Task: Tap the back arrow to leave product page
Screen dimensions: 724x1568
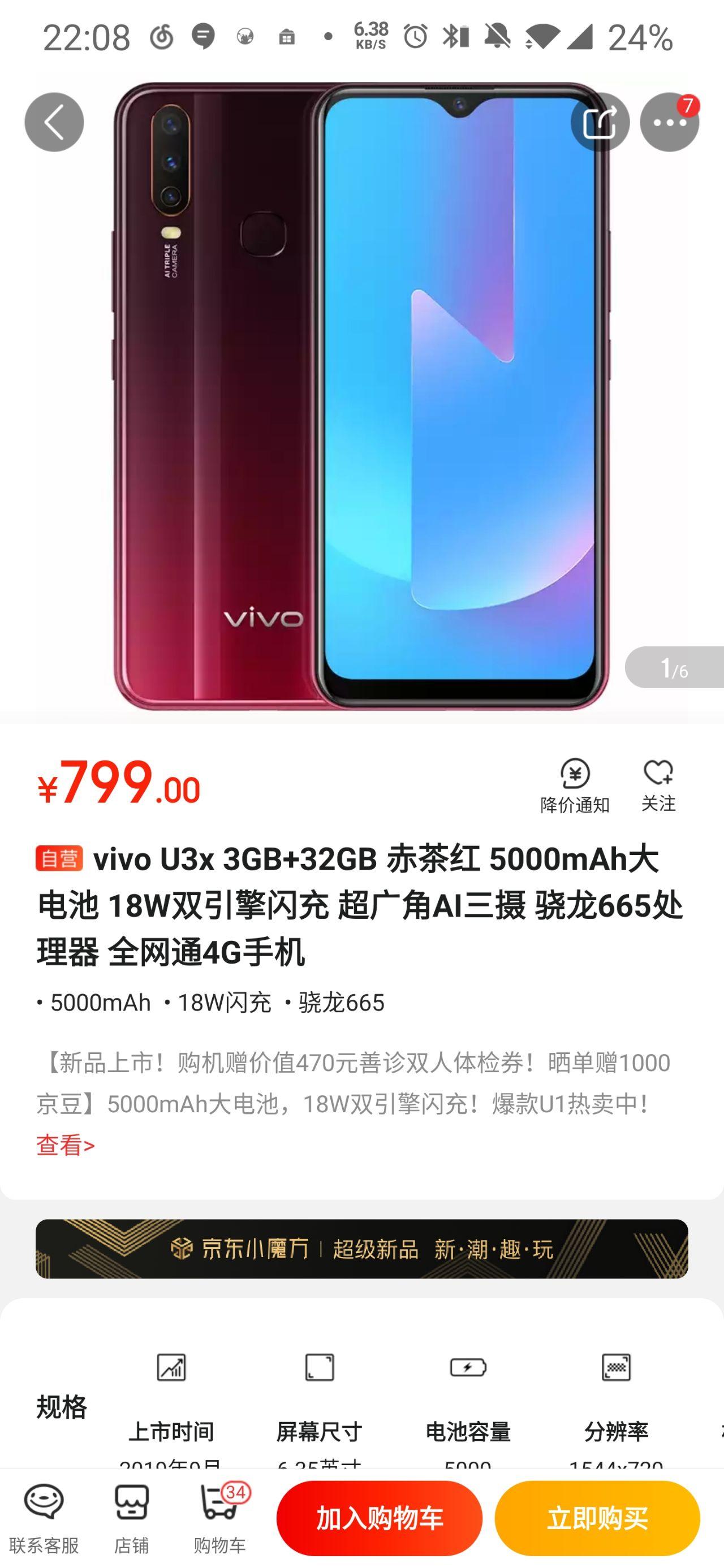Action: pos(55,122)
